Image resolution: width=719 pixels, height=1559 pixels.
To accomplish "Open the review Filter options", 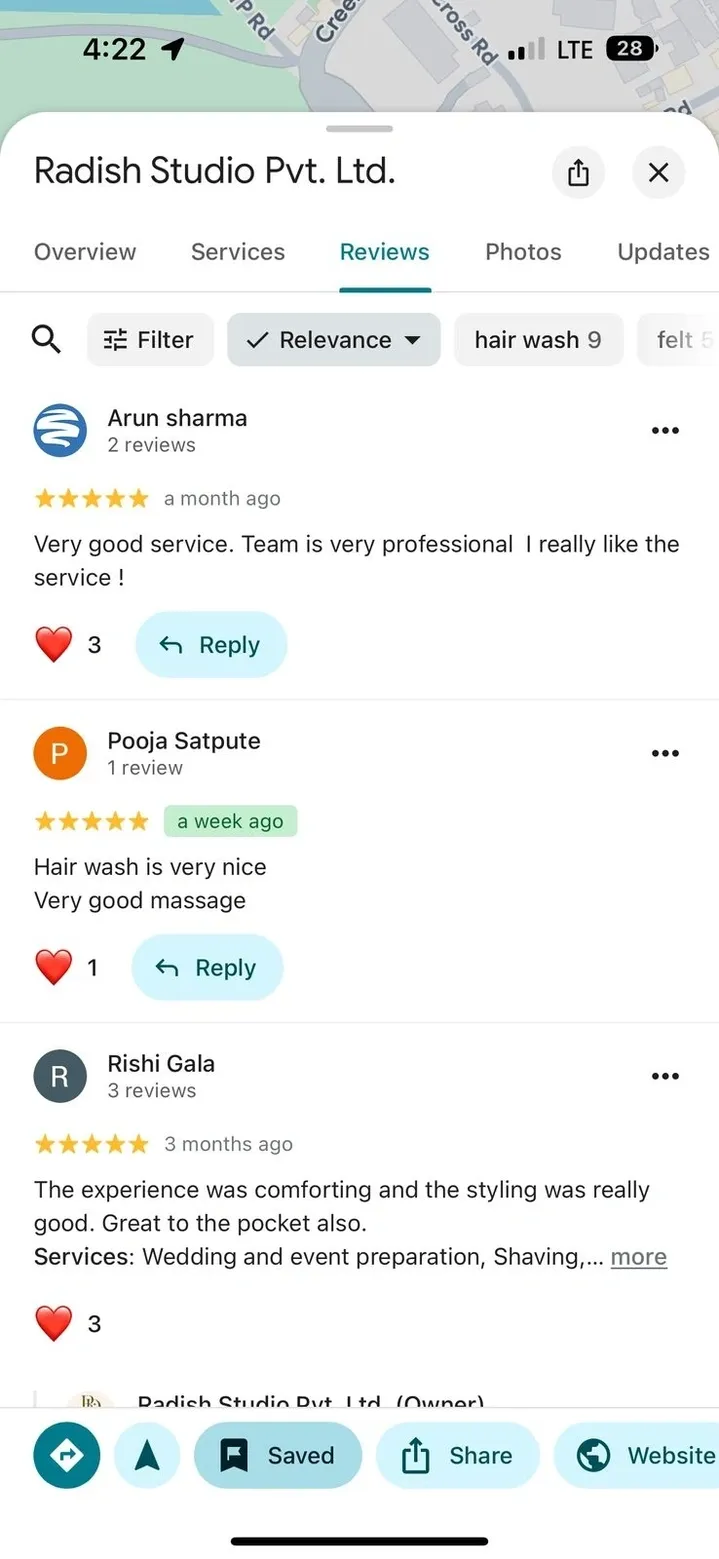I will [150, 340].
